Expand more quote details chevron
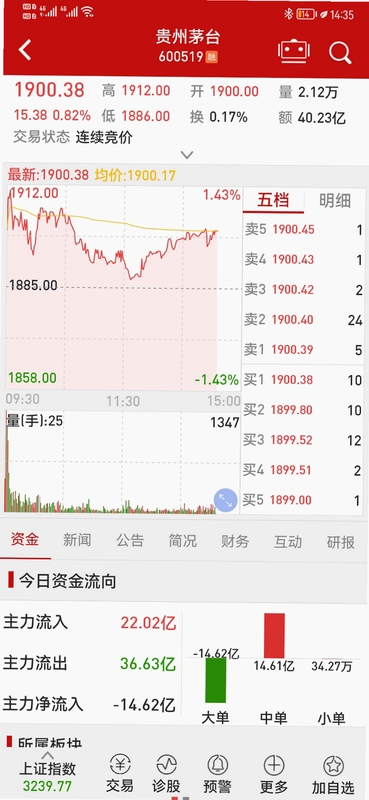This screenshot has height=800, width=369. [x=187, y=154]
